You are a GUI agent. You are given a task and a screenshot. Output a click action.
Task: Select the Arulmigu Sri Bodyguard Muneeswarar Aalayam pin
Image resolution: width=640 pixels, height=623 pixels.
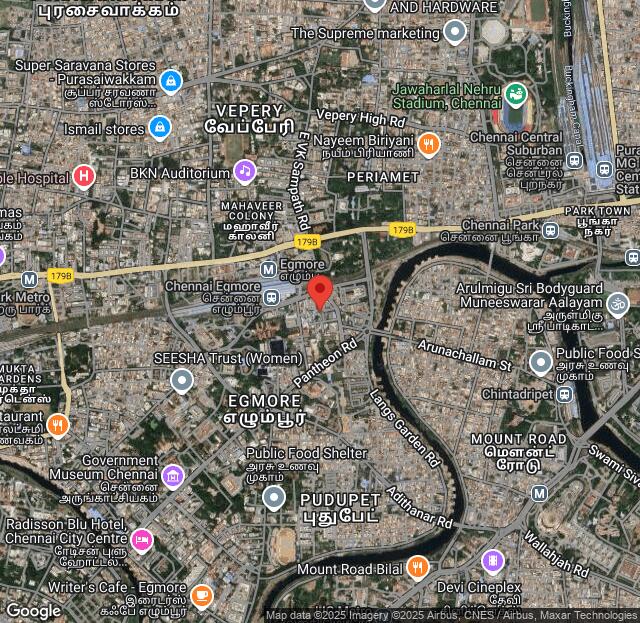pos(618,301)
